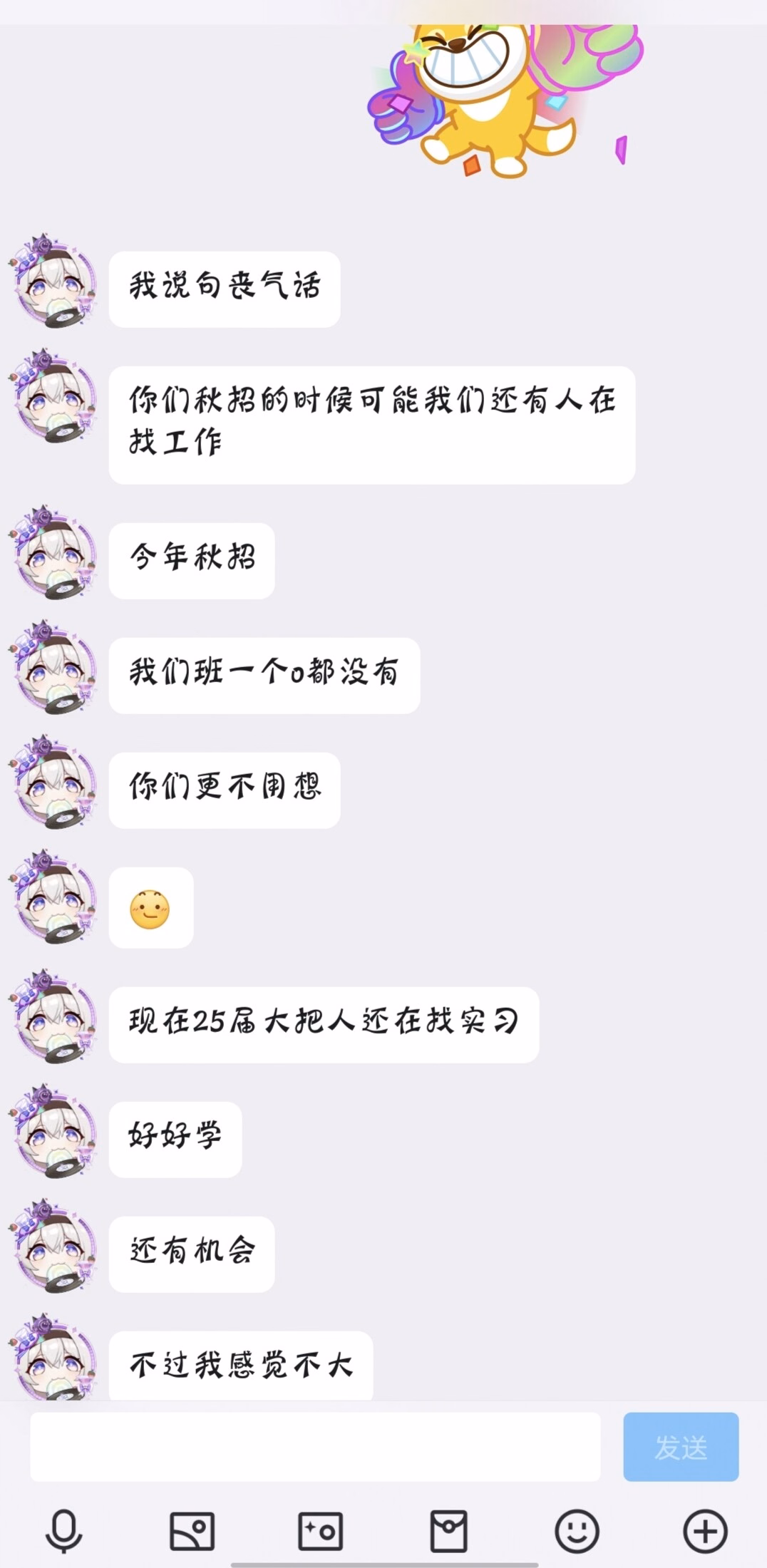Screen dimensions: 767x1568
Task: Open the camera capture icon
Action: (320, 1530)
